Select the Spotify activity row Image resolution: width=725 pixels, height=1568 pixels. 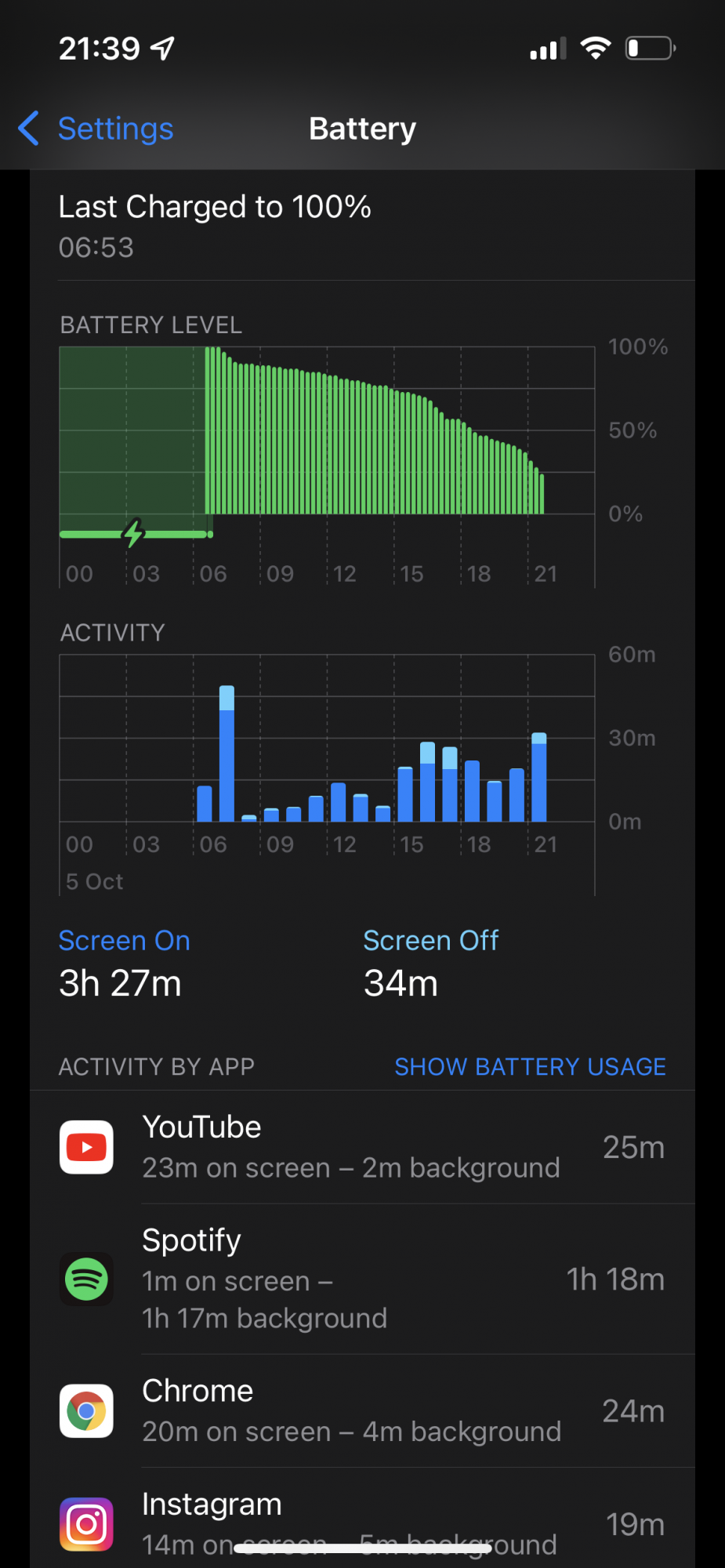[x=362, y=1279]
